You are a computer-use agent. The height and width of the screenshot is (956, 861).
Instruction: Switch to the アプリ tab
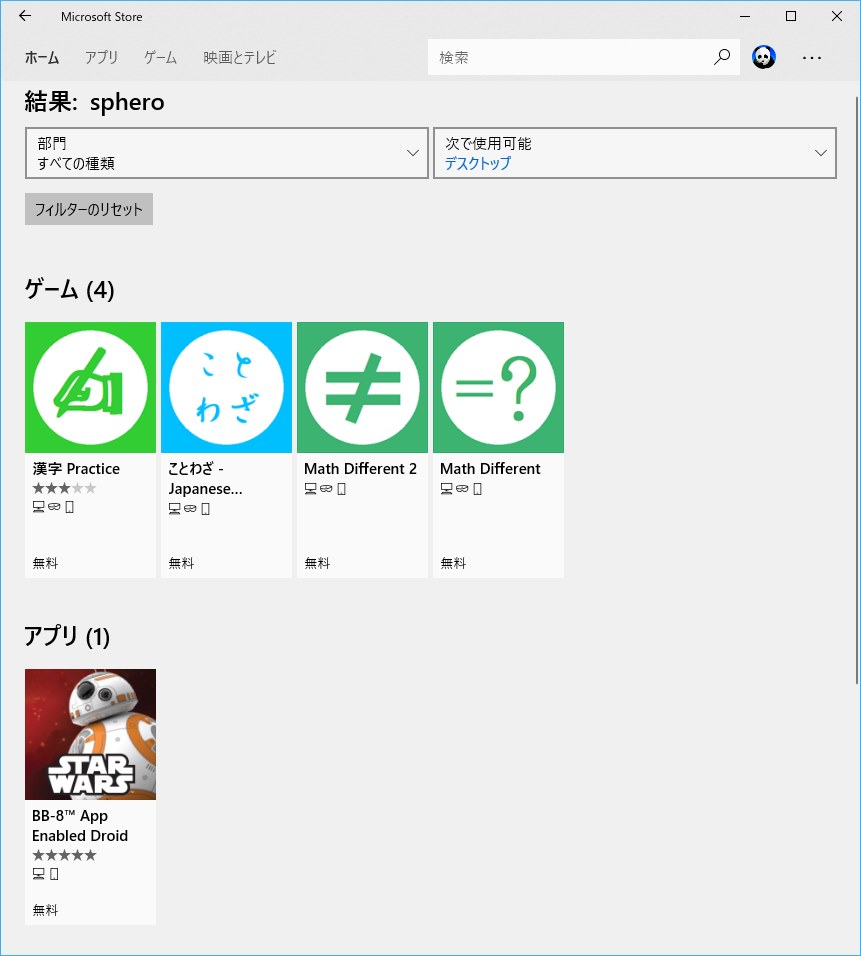[101, 58]
